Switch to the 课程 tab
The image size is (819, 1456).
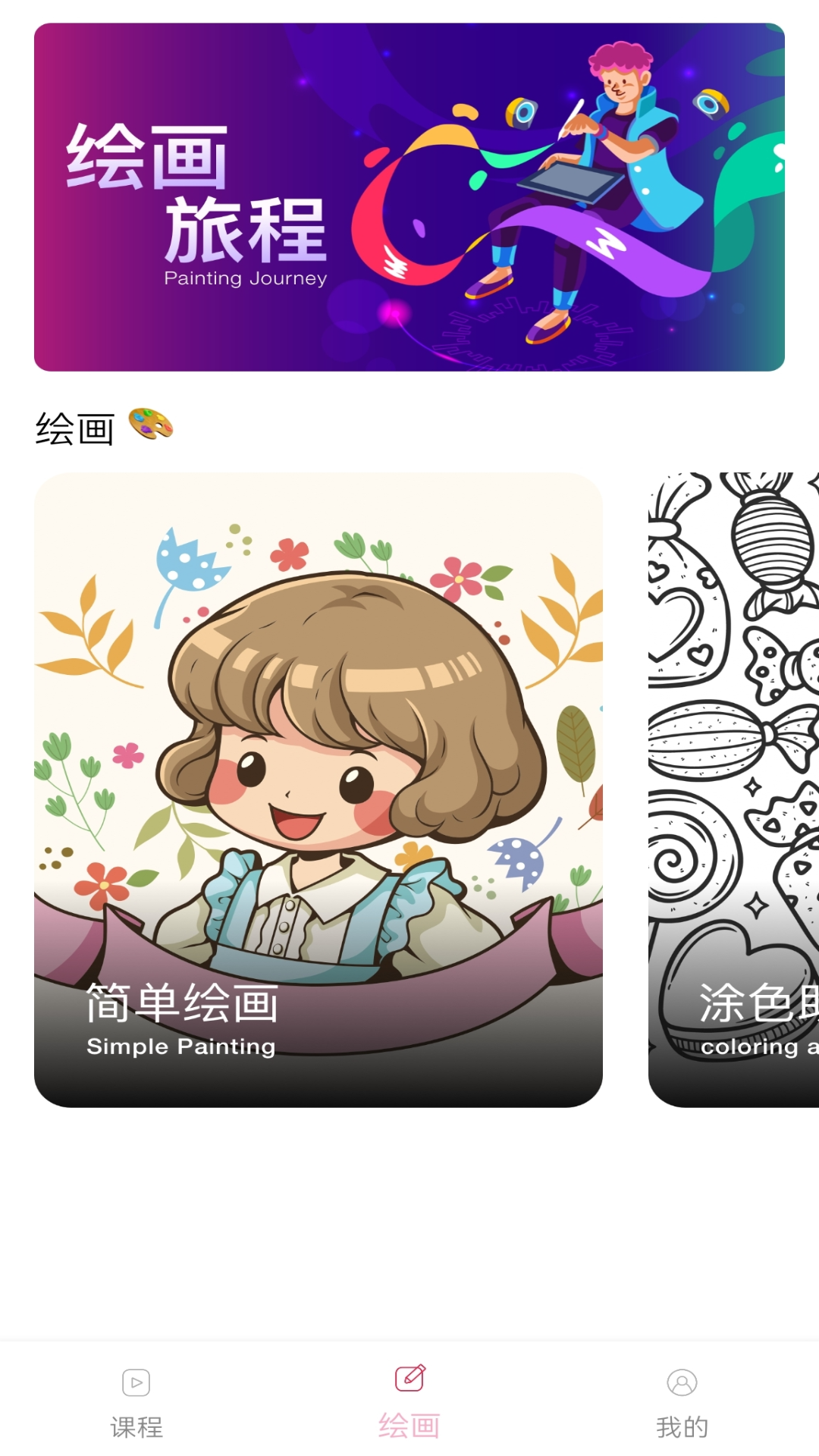tap(135, 1403)
